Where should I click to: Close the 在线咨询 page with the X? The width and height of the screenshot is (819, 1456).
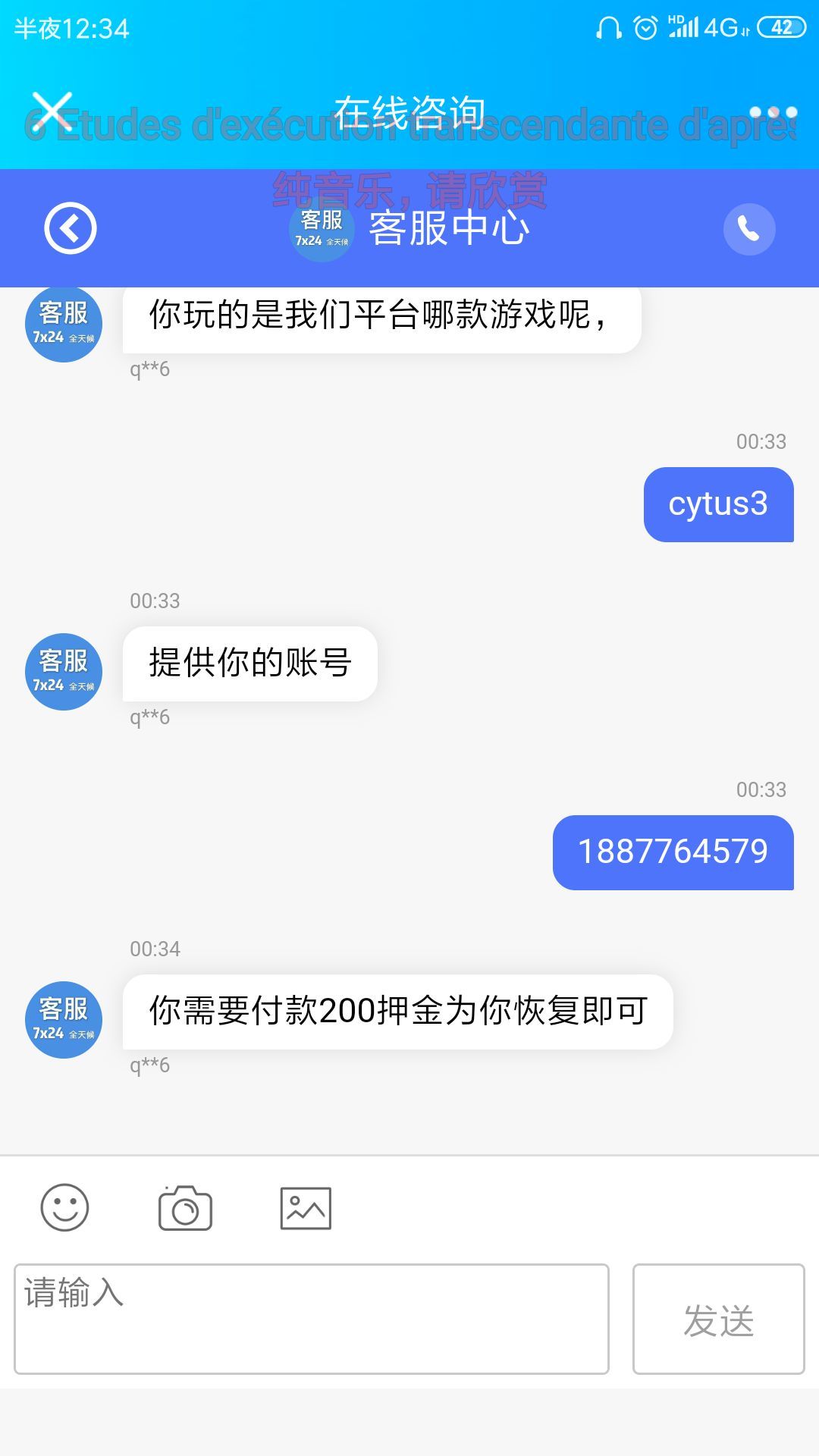coord(52,110)
